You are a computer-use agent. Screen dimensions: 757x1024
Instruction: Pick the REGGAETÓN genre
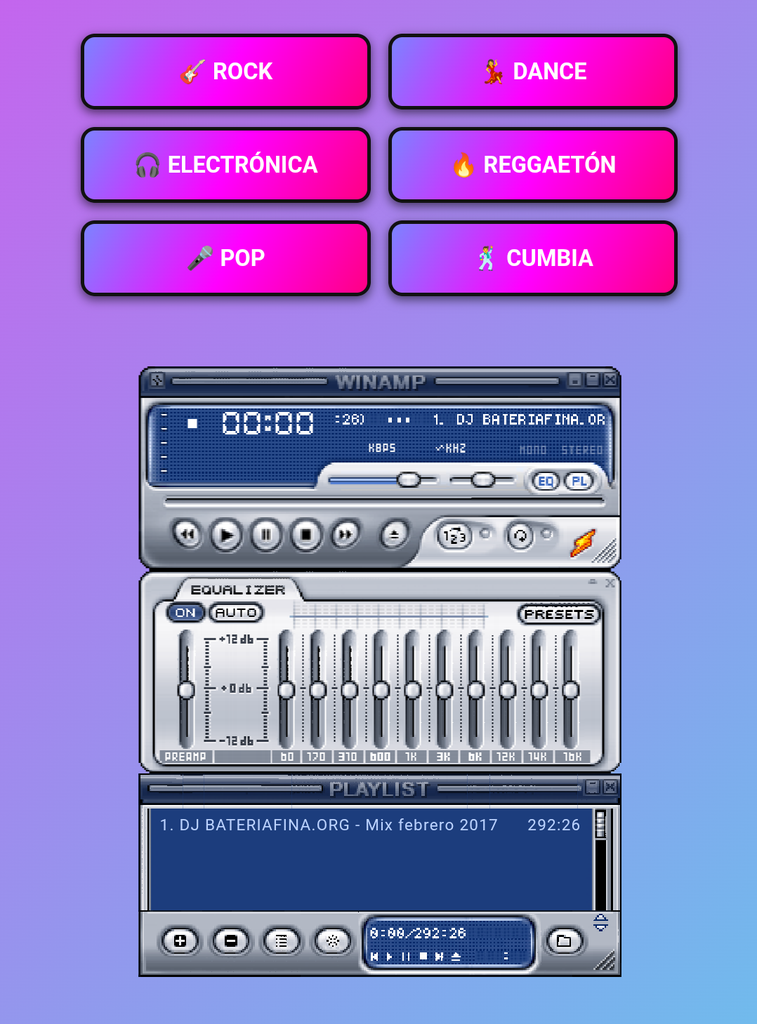(x=533, y=165)
